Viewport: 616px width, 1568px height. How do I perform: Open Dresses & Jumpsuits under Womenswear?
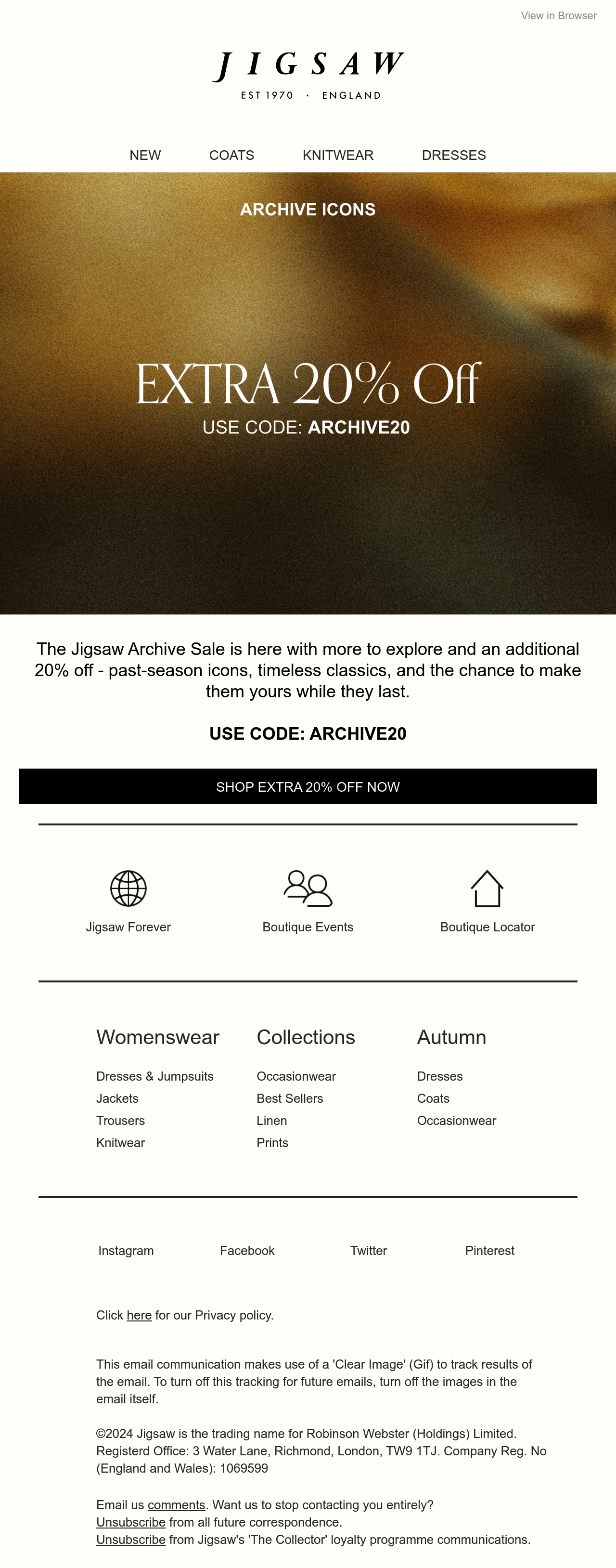pos(155,1076)
